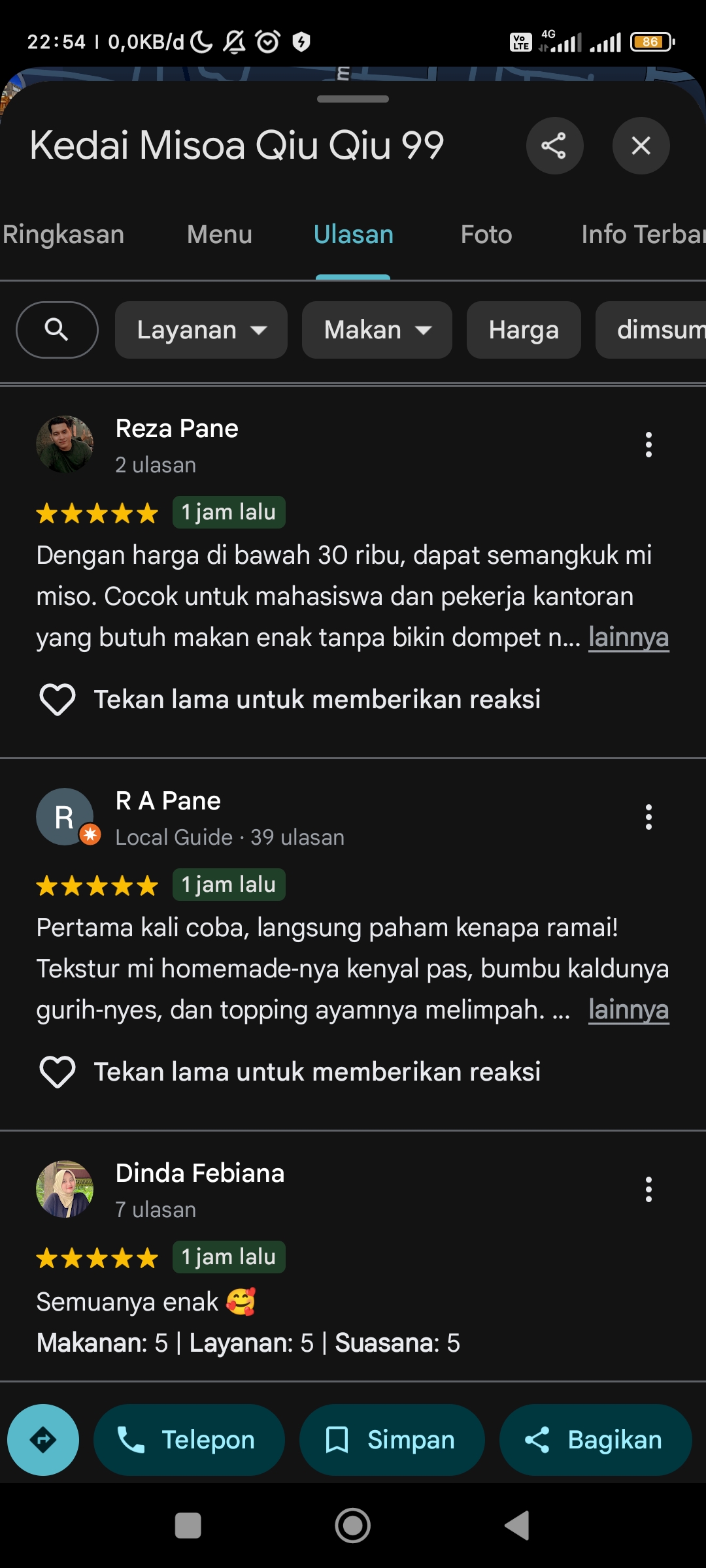The height and width of the screenshot is (1568, 706).
Task: Close the place details sheet
Action: [x=641, y=146]
